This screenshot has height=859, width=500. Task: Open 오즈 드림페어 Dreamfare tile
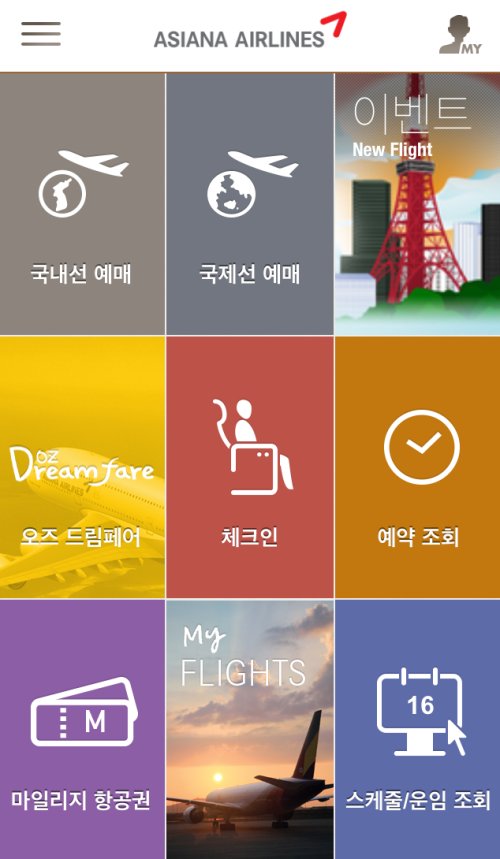82,467
